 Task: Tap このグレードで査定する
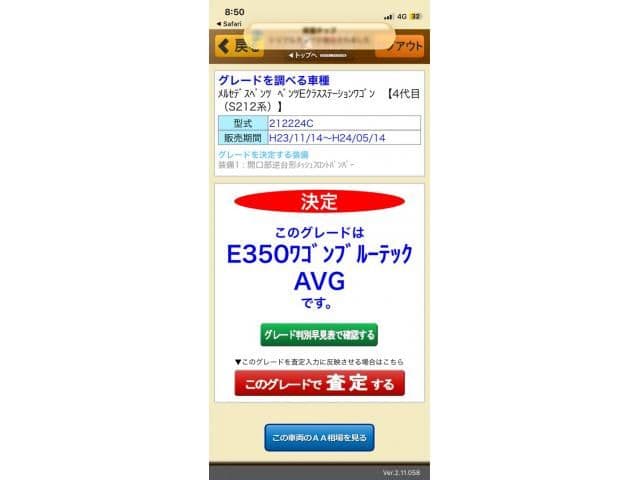coord(319,383)
